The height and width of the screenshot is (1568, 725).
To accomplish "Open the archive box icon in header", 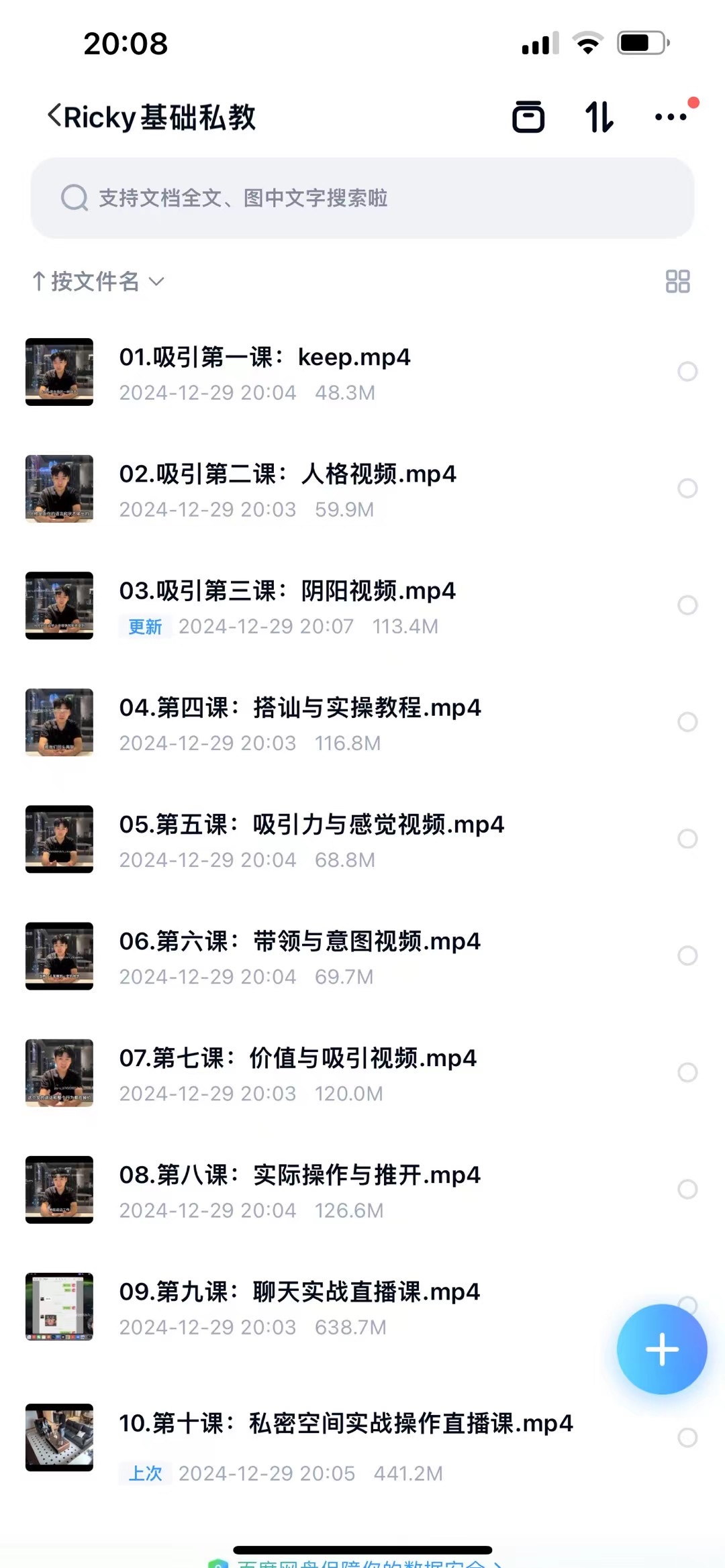I will coord(528,117).
